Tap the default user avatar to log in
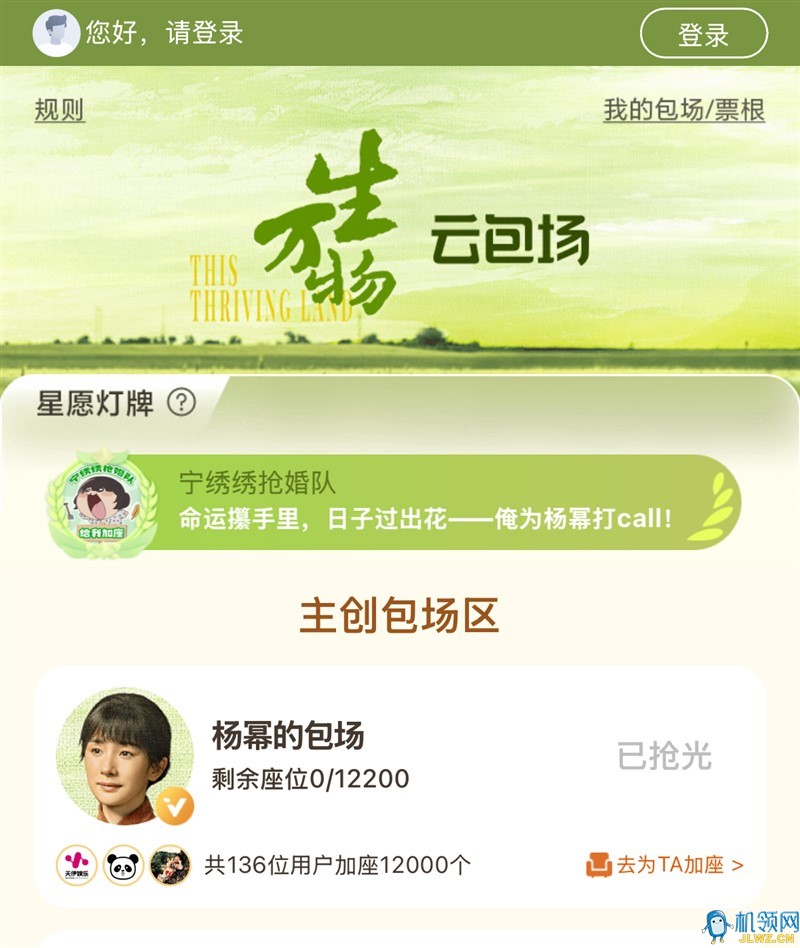800x948 pixels. pos(57,33)
